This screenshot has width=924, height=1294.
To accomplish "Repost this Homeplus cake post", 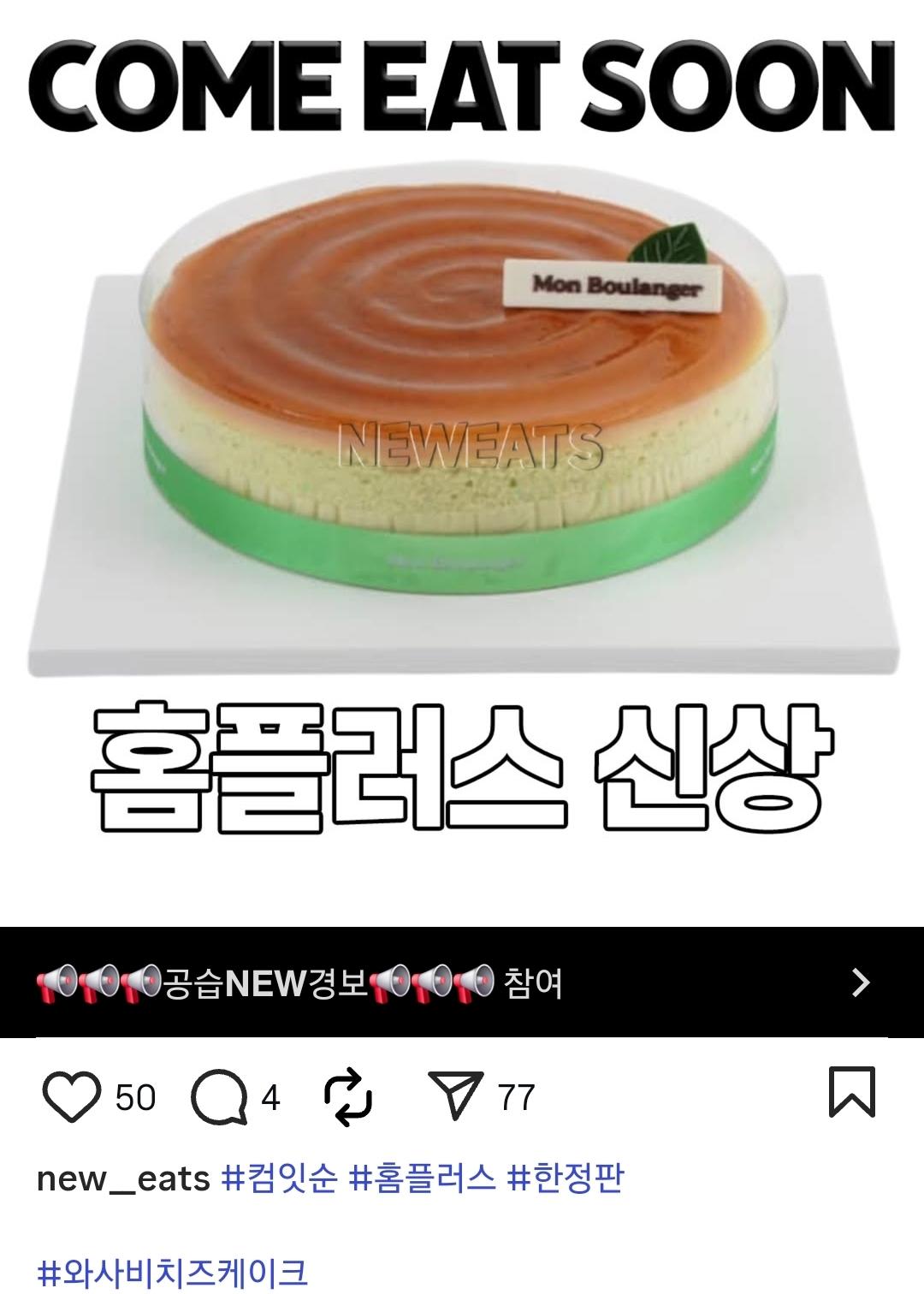I will click(x=349, y=1097).
